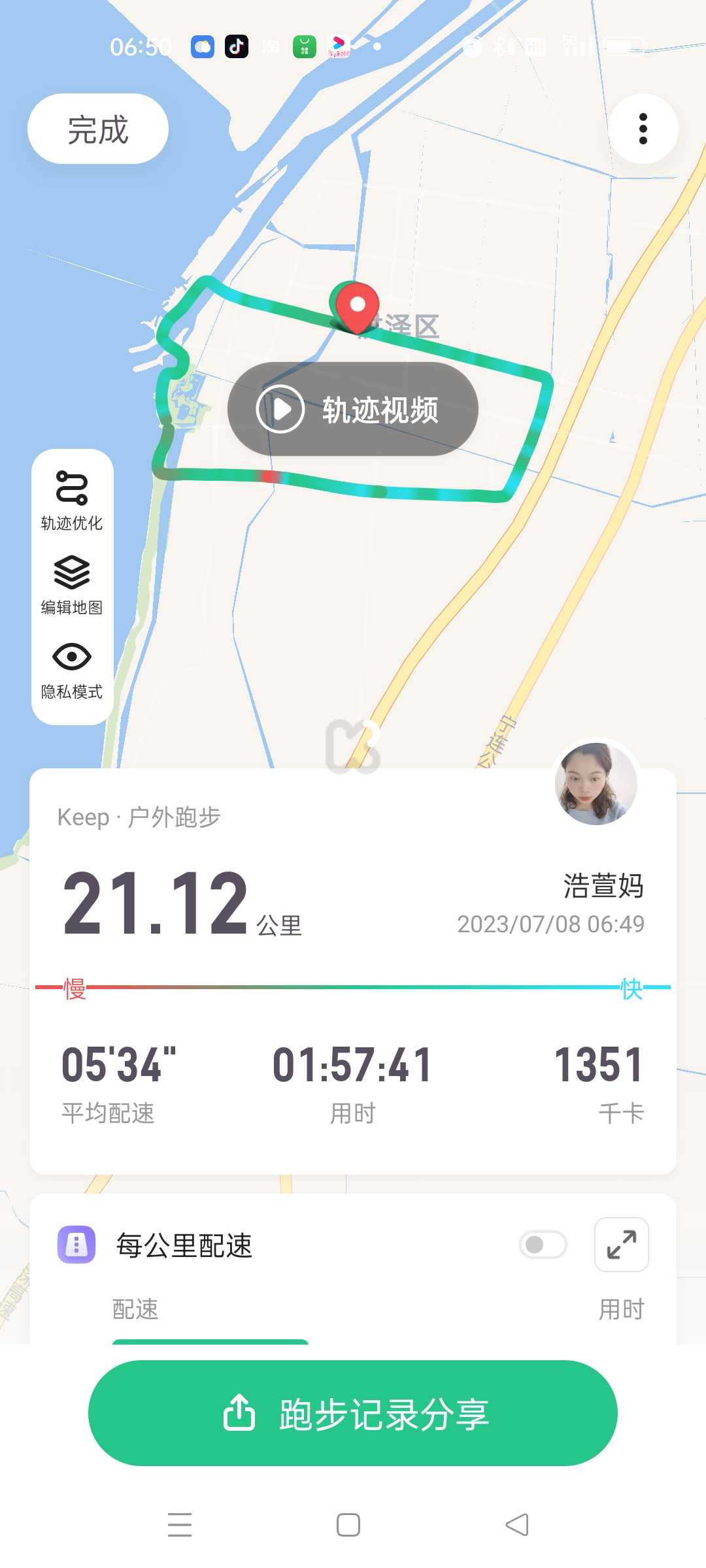Enable 隐私模式 privacy mode
Image resolution: width=706 pixels, height=1568 pixels.
point(72,670)
